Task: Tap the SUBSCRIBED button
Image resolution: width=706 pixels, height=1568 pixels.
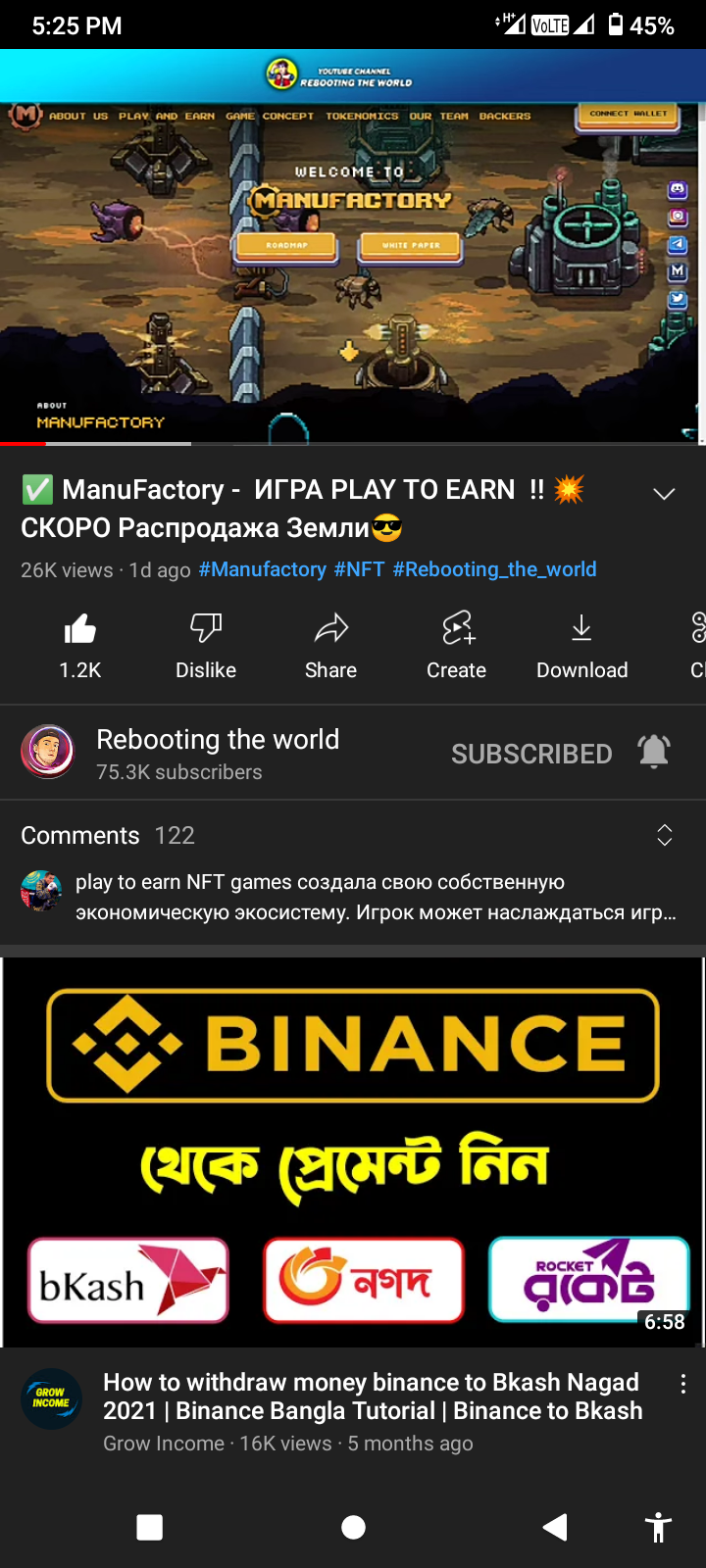Action: tap(531, 754)
